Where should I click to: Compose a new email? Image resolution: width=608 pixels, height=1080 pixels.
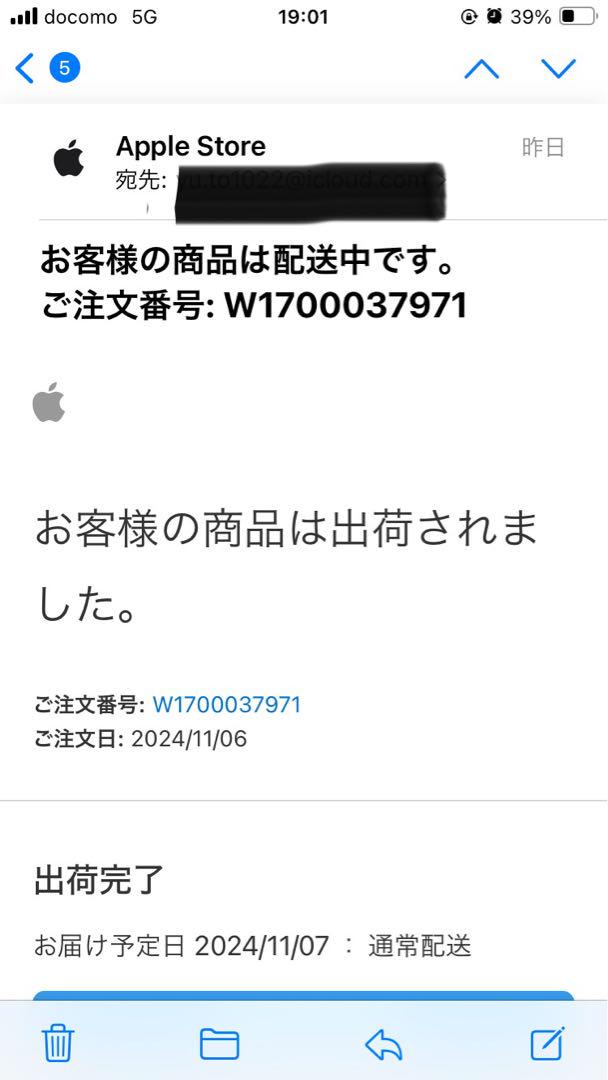pyautogui.click(x=547, y=1043)
